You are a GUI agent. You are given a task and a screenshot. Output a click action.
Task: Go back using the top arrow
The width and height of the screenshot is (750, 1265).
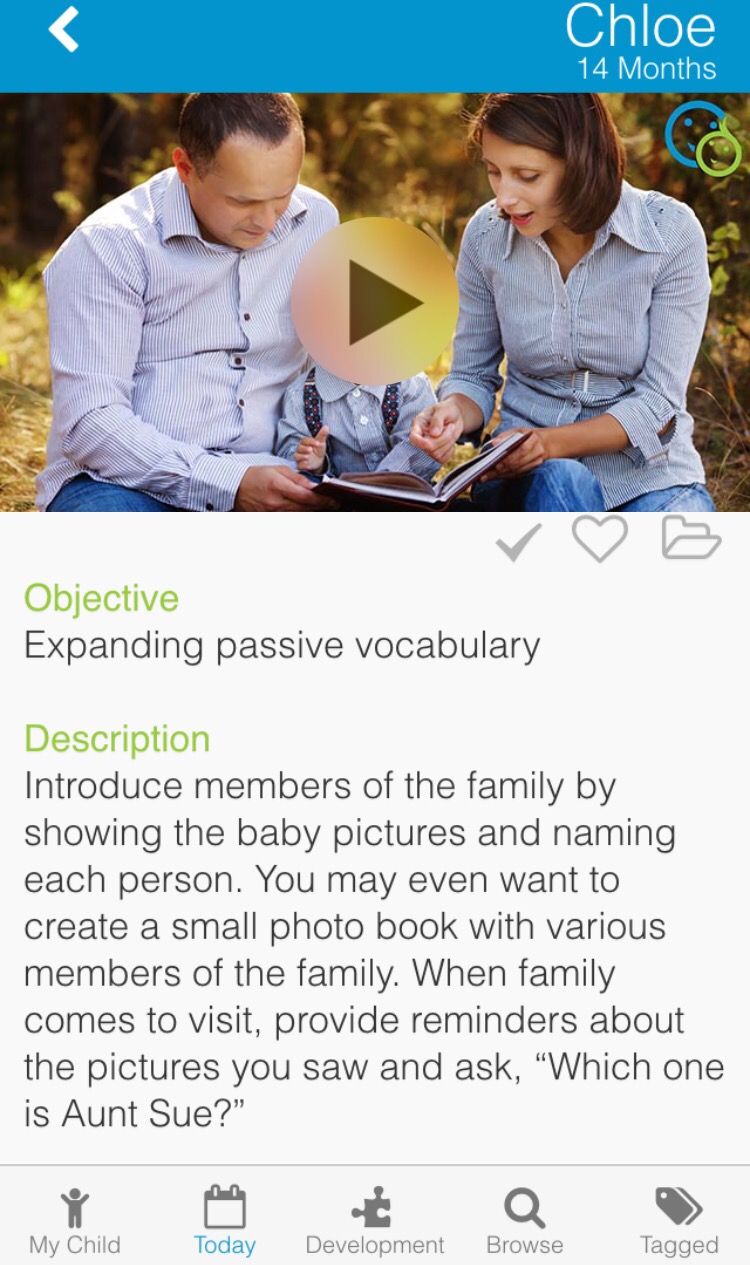63,30
